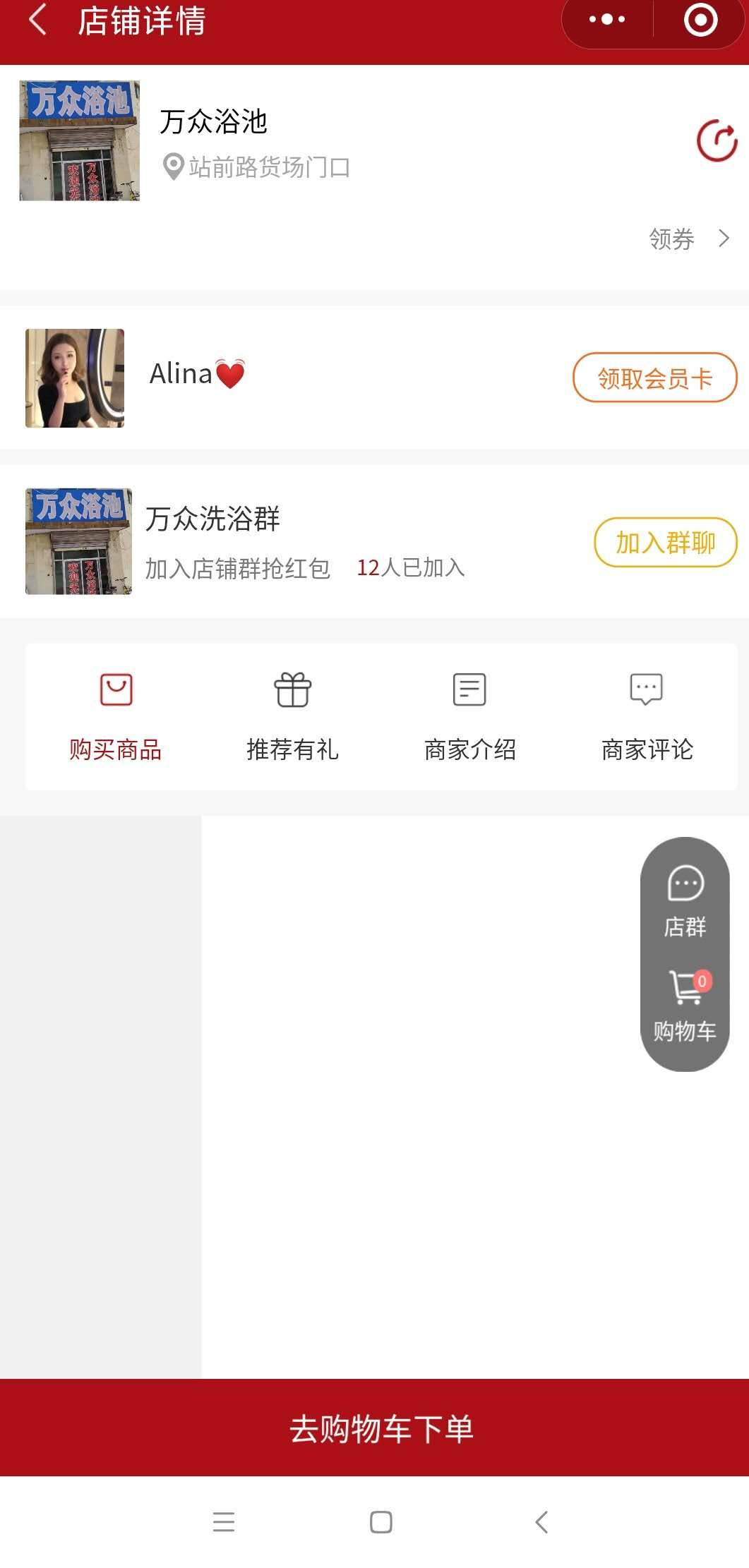The width and height of the screenshot is (749, 1568).
Task: Join the group chat via 加入群聊
Action: [665, 543]
